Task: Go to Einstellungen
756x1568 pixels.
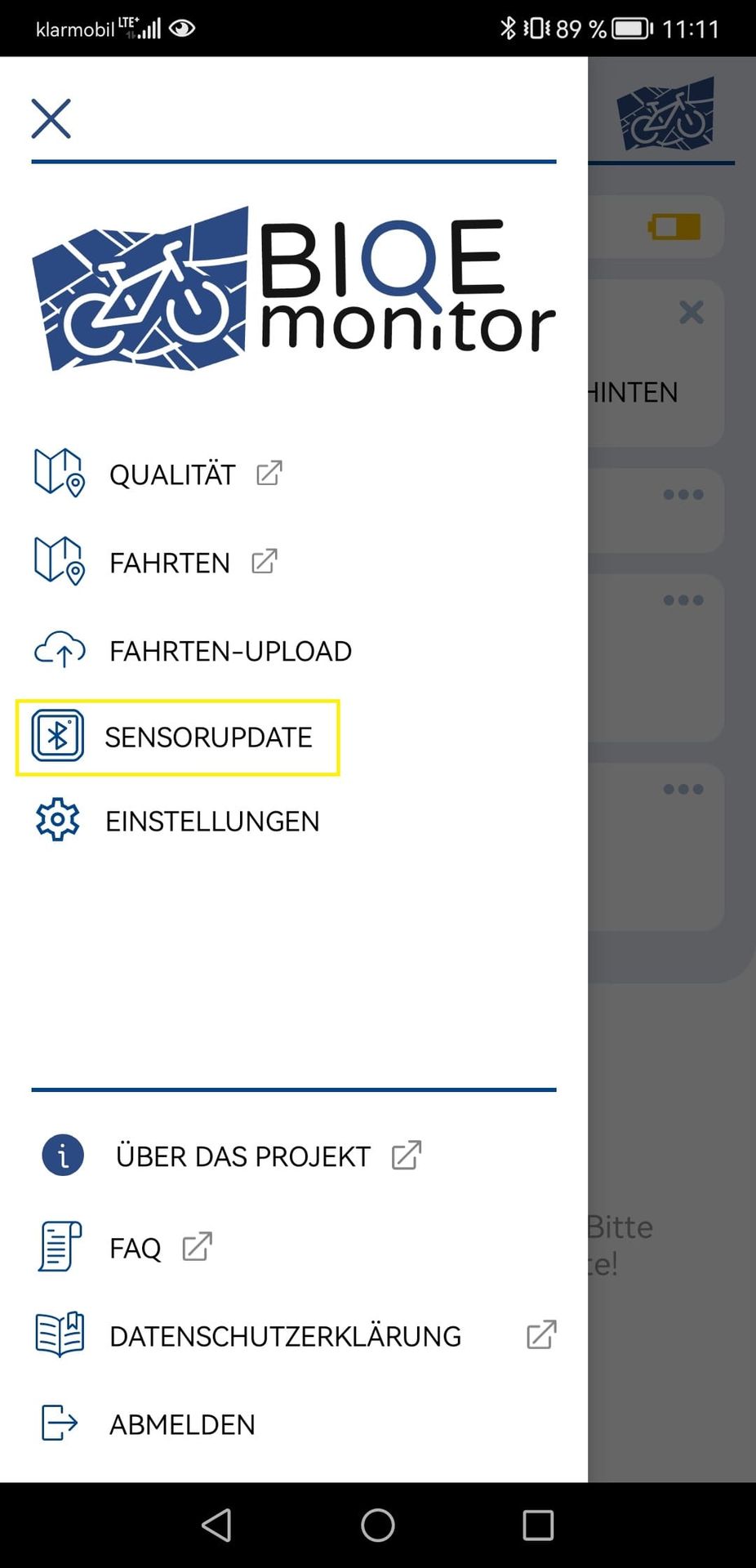Action: [x=177, y=821]
